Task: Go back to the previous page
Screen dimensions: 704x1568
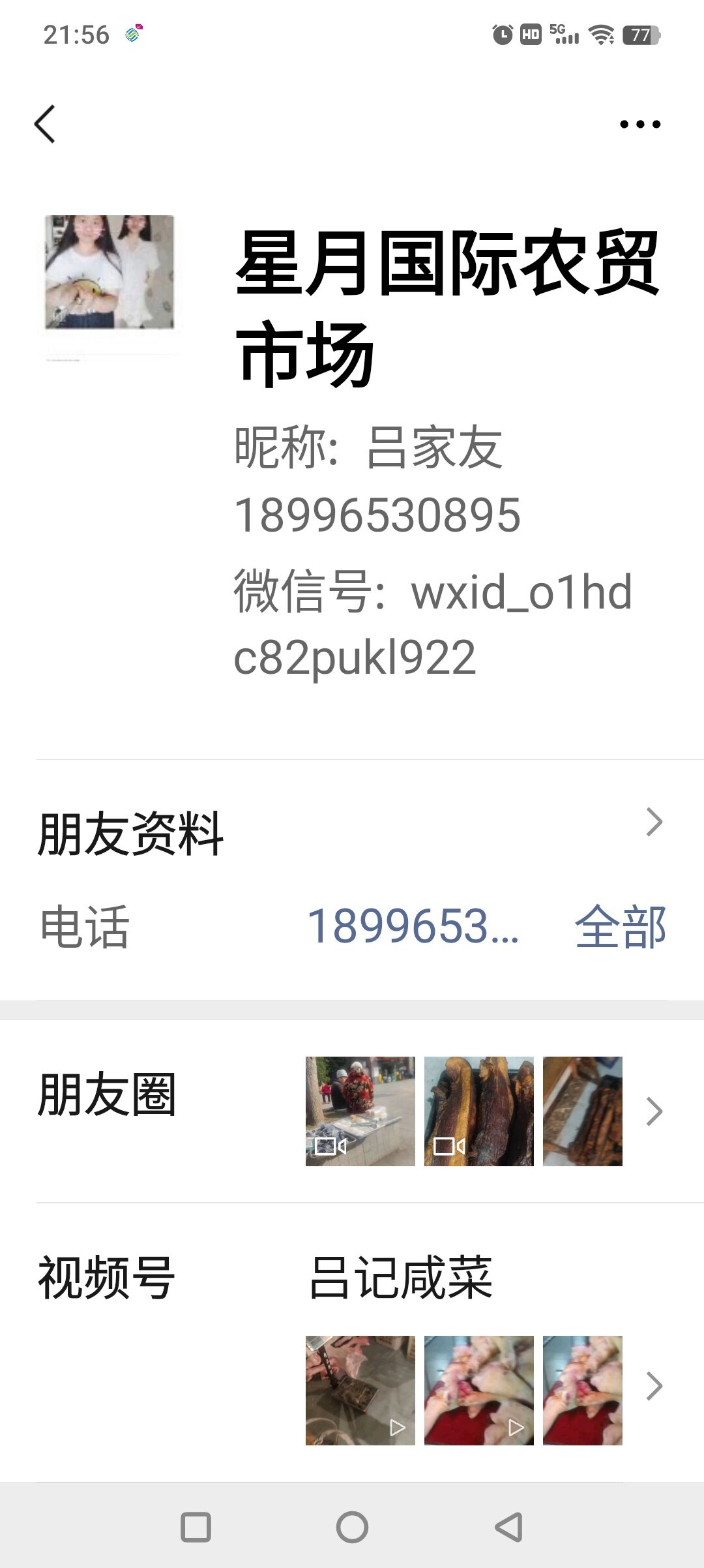Action: [x=45, y=124]
